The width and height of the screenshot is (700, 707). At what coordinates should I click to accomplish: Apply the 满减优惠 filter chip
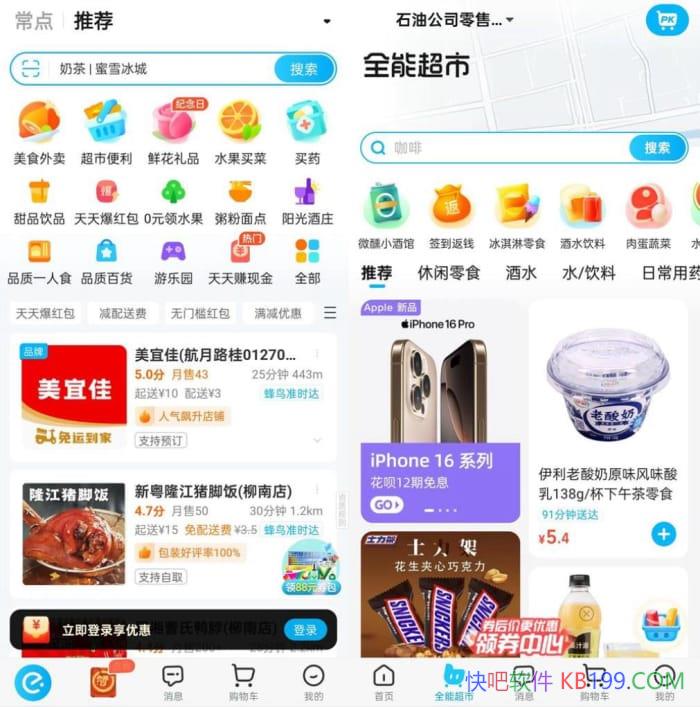(277, 313)
